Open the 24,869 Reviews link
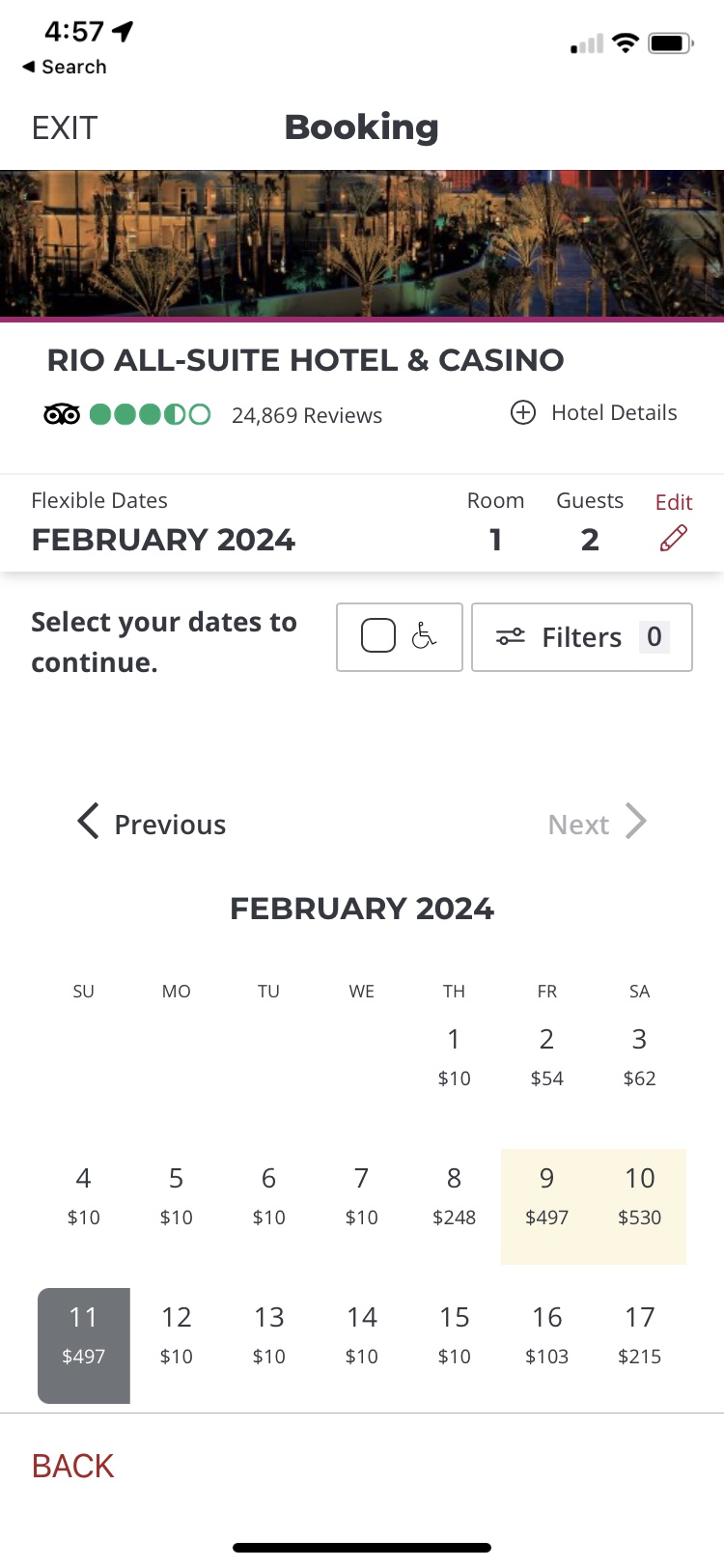 click(306, 415)
